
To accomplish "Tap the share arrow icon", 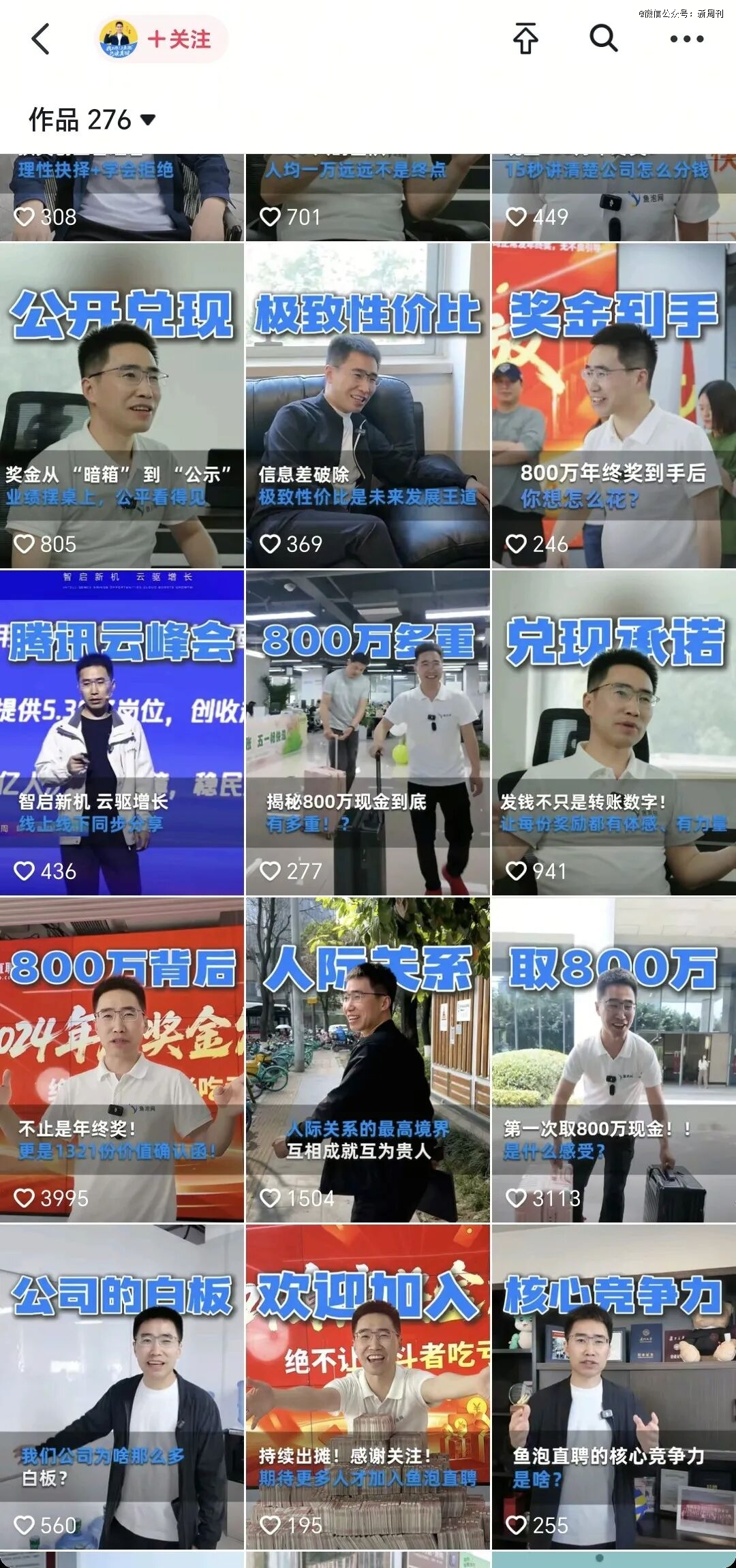I will [x=525, y=39].
